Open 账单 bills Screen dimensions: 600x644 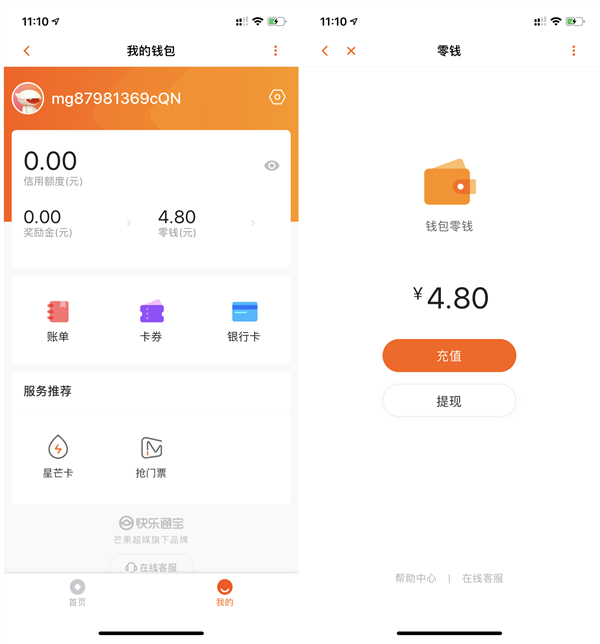58,321
